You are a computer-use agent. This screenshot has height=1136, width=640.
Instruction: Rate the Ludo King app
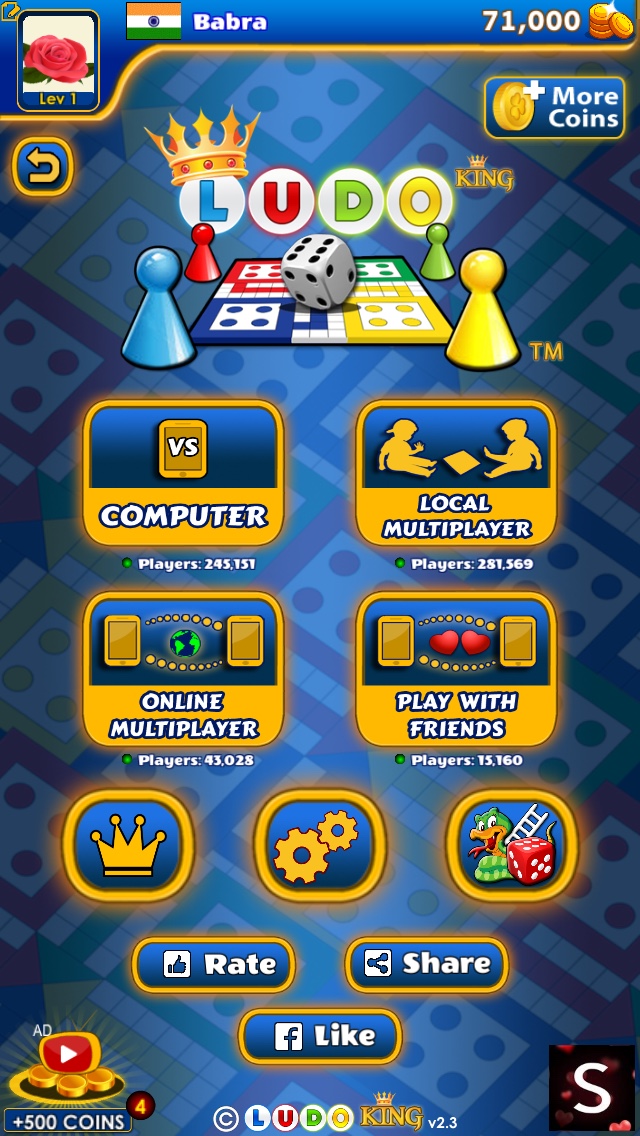point(213,965)
